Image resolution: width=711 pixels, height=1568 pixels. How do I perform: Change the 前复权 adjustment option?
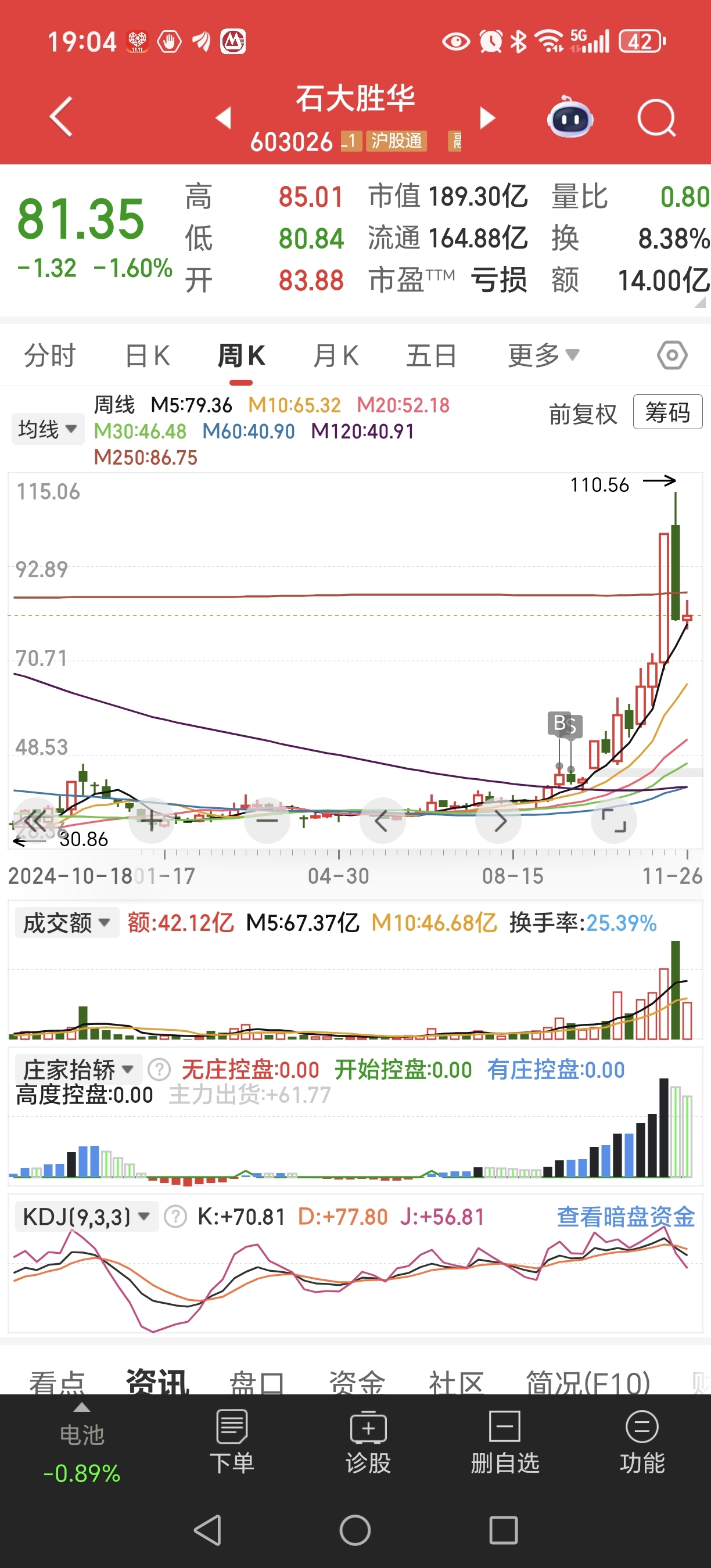click(x=583, y=415)
